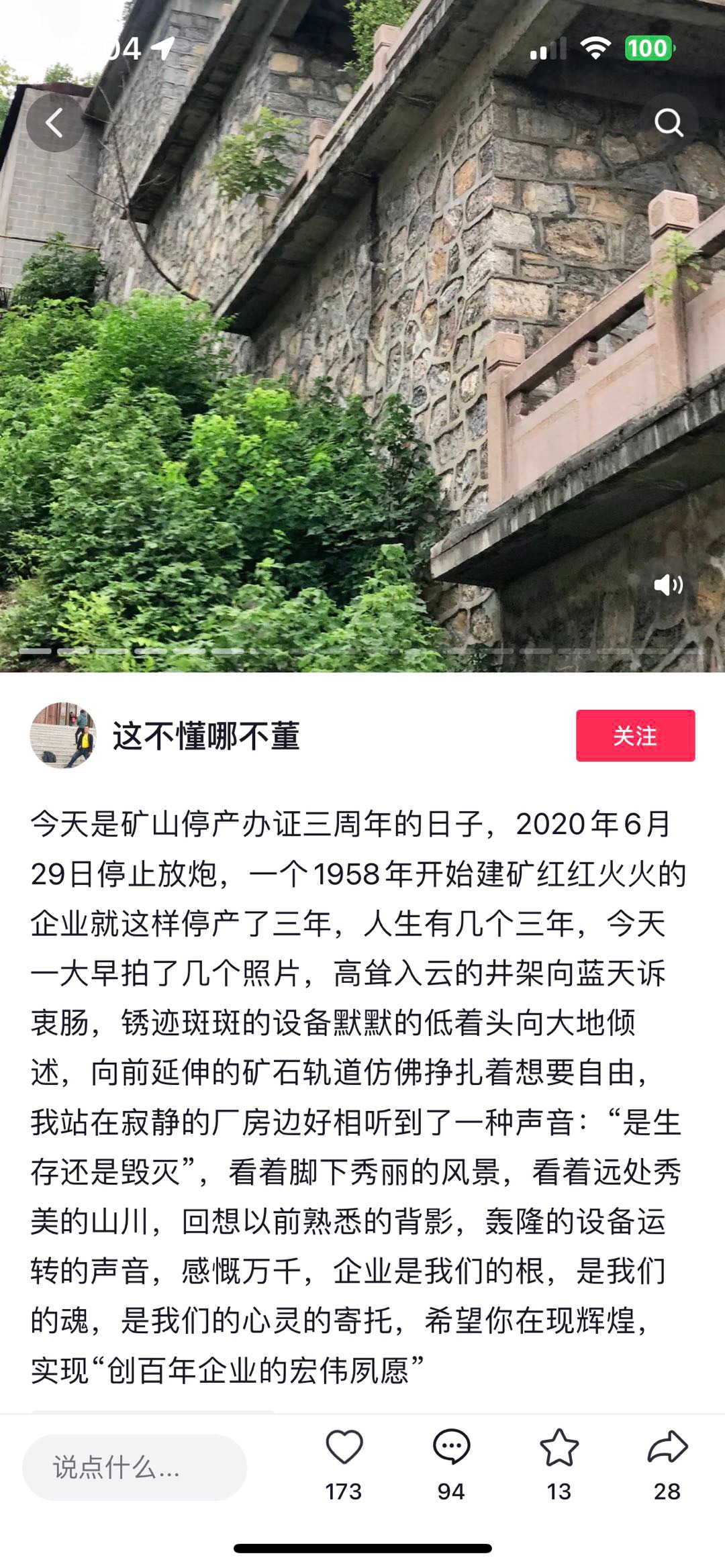Open search with the magnifier icon
Viewport: 725px width, 1568px height.
pos(669,123)
